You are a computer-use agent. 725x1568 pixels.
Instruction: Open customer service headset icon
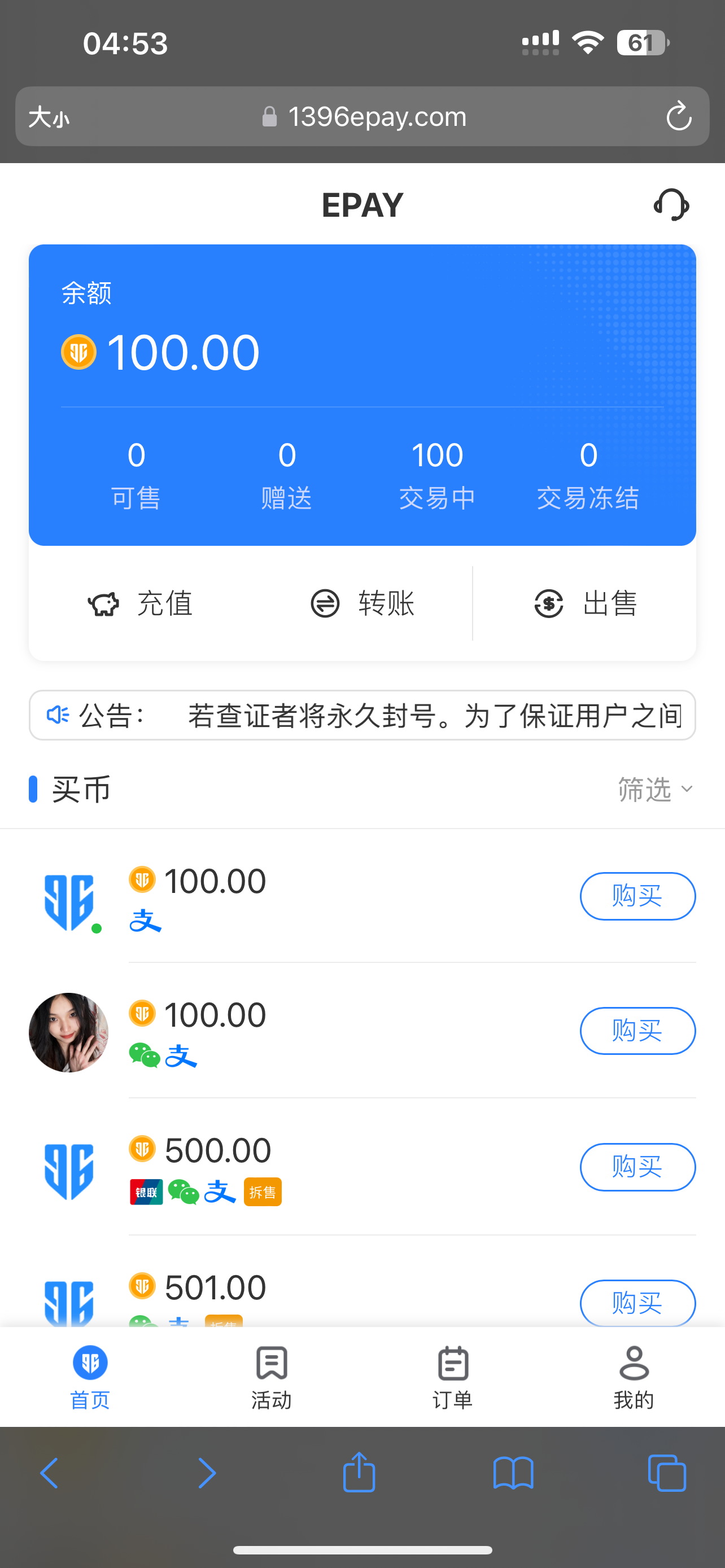pyautogui.click(x=671, y=204)
